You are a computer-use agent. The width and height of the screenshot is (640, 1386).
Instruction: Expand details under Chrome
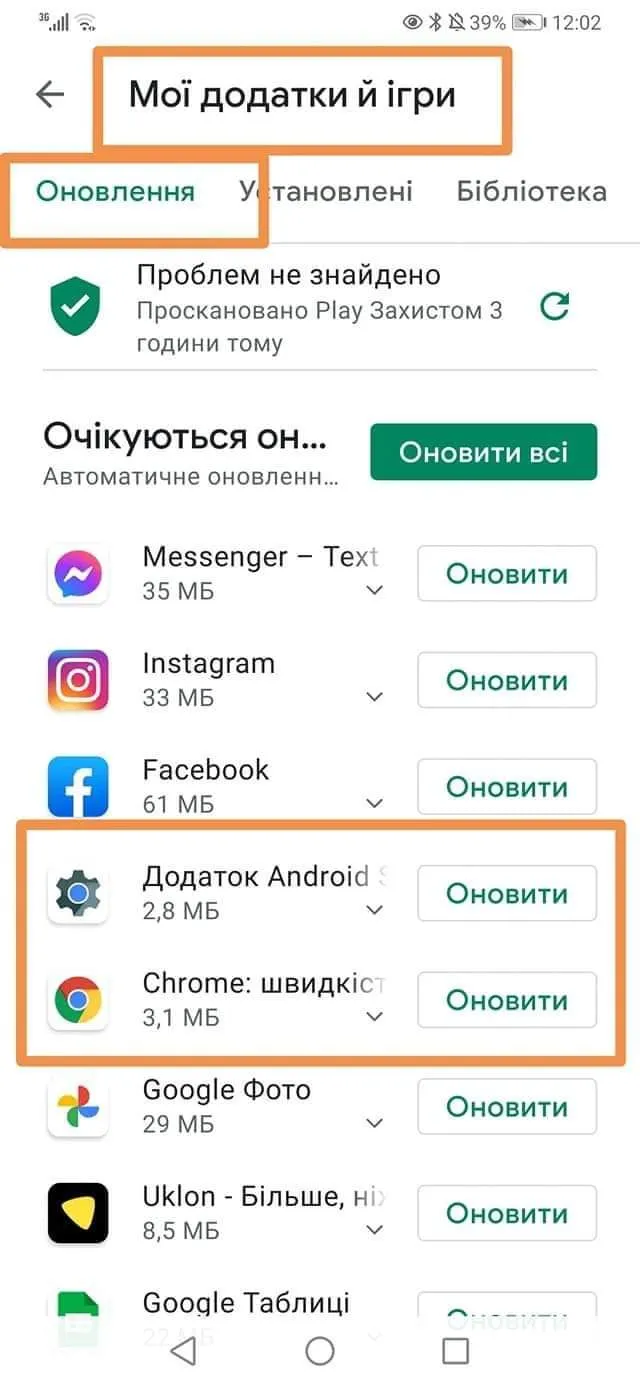[x=374, y=1017]
